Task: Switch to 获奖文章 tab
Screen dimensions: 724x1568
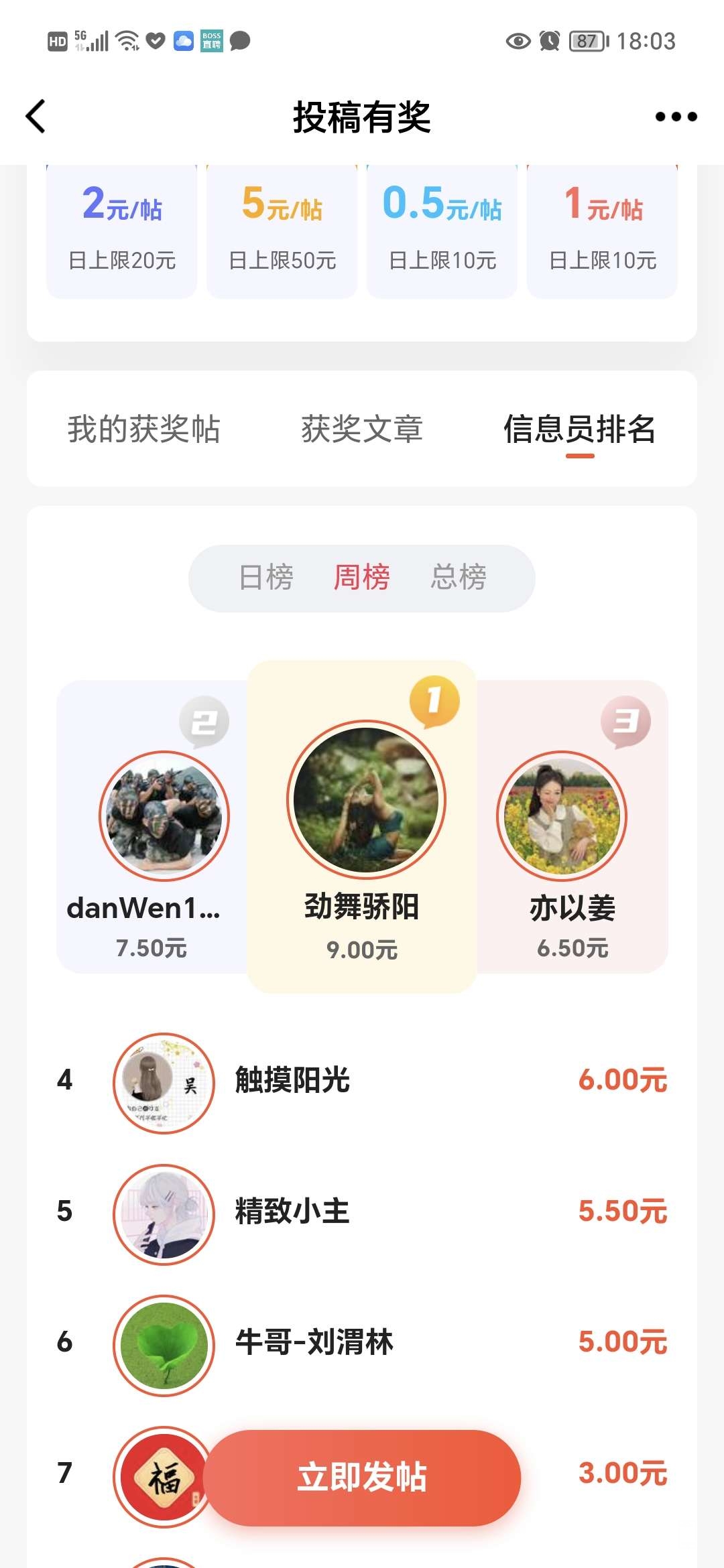Action: click(x=361, y=429)
